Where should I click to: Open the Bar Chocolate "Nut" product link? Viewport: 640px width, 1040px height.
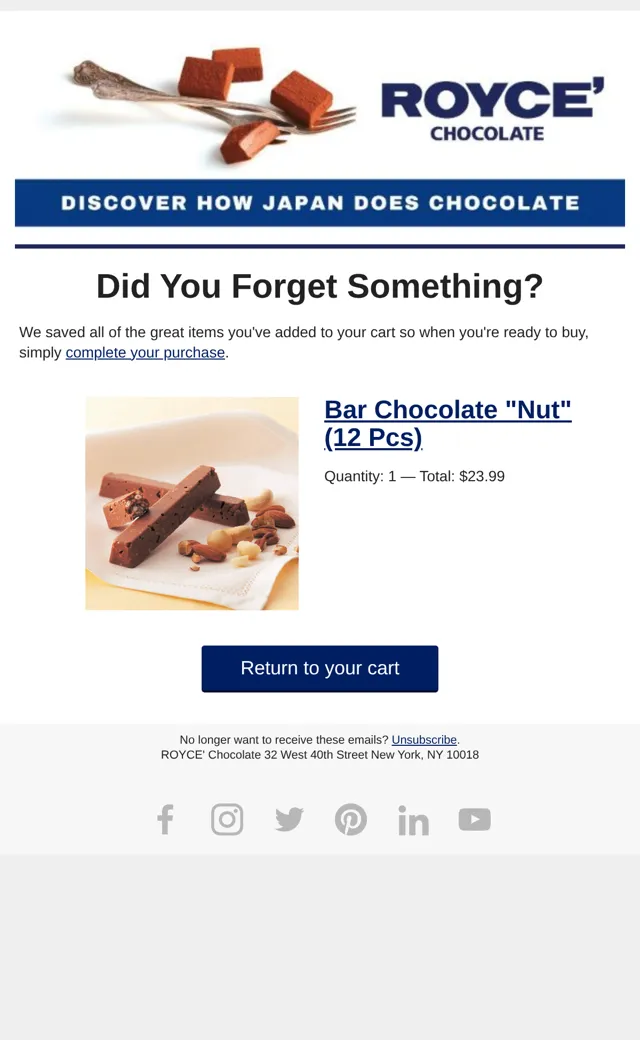[448, 424]
